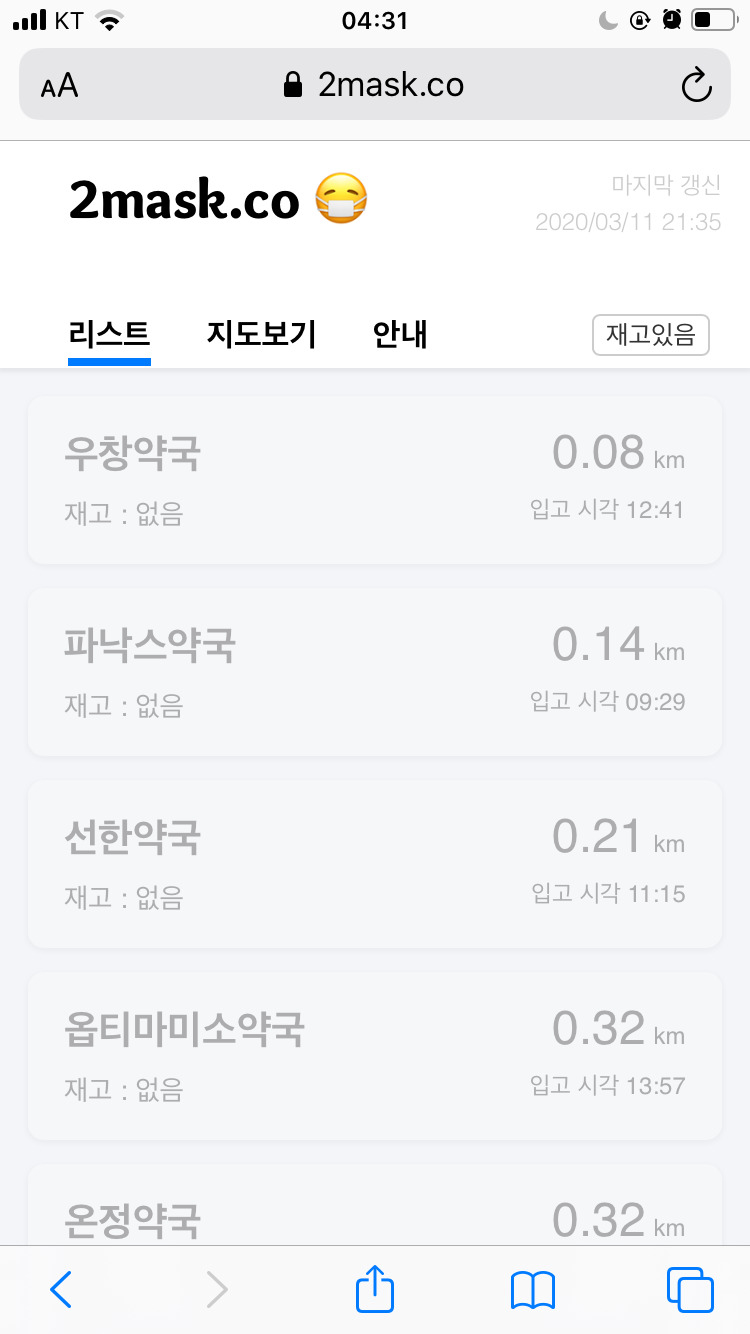The image size is (750, 1334).
Task: Open the 파낙스약국 pharmacy card
Action: [x=375, y=672]
